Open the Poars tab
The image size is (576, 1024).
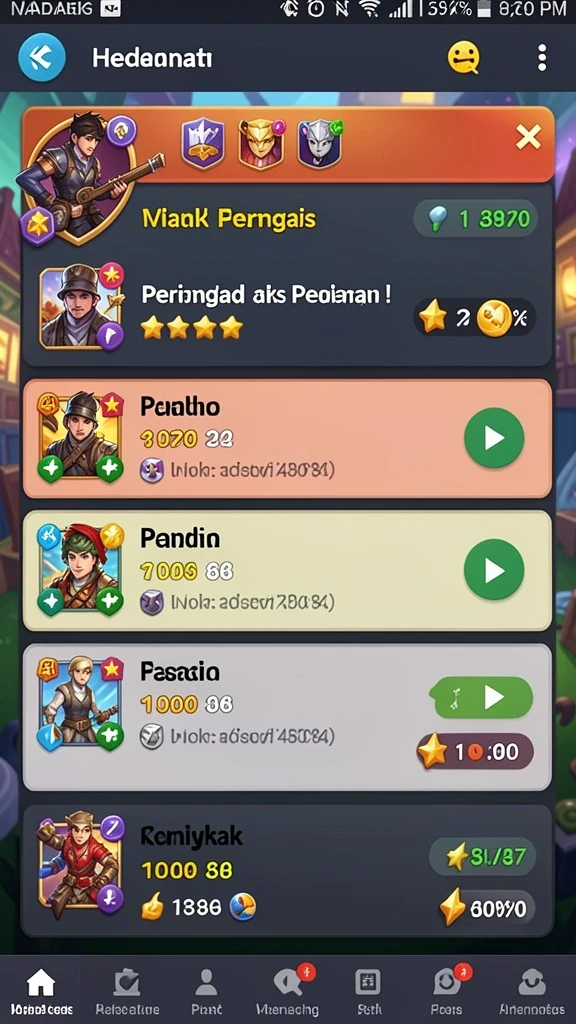click(447, 991)
